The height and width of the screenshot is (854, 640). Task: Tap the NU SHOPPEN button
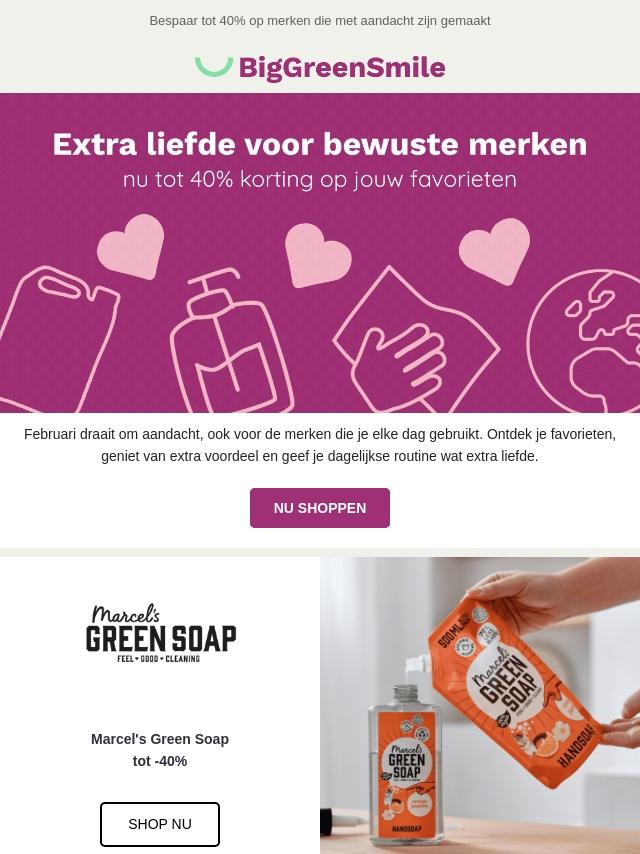[x=320, y=508]
